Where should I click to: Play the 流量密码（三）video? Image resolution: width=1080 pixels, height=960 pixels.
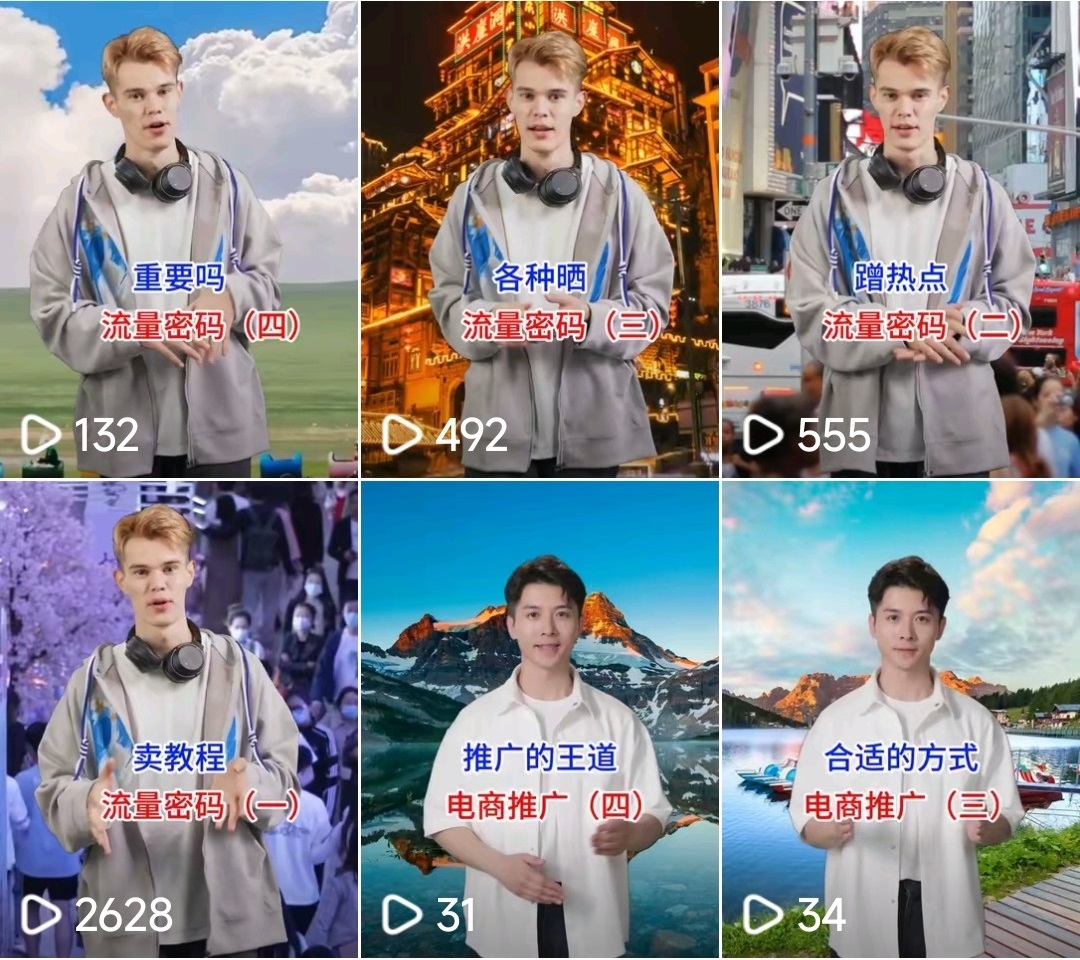[539, 240]
